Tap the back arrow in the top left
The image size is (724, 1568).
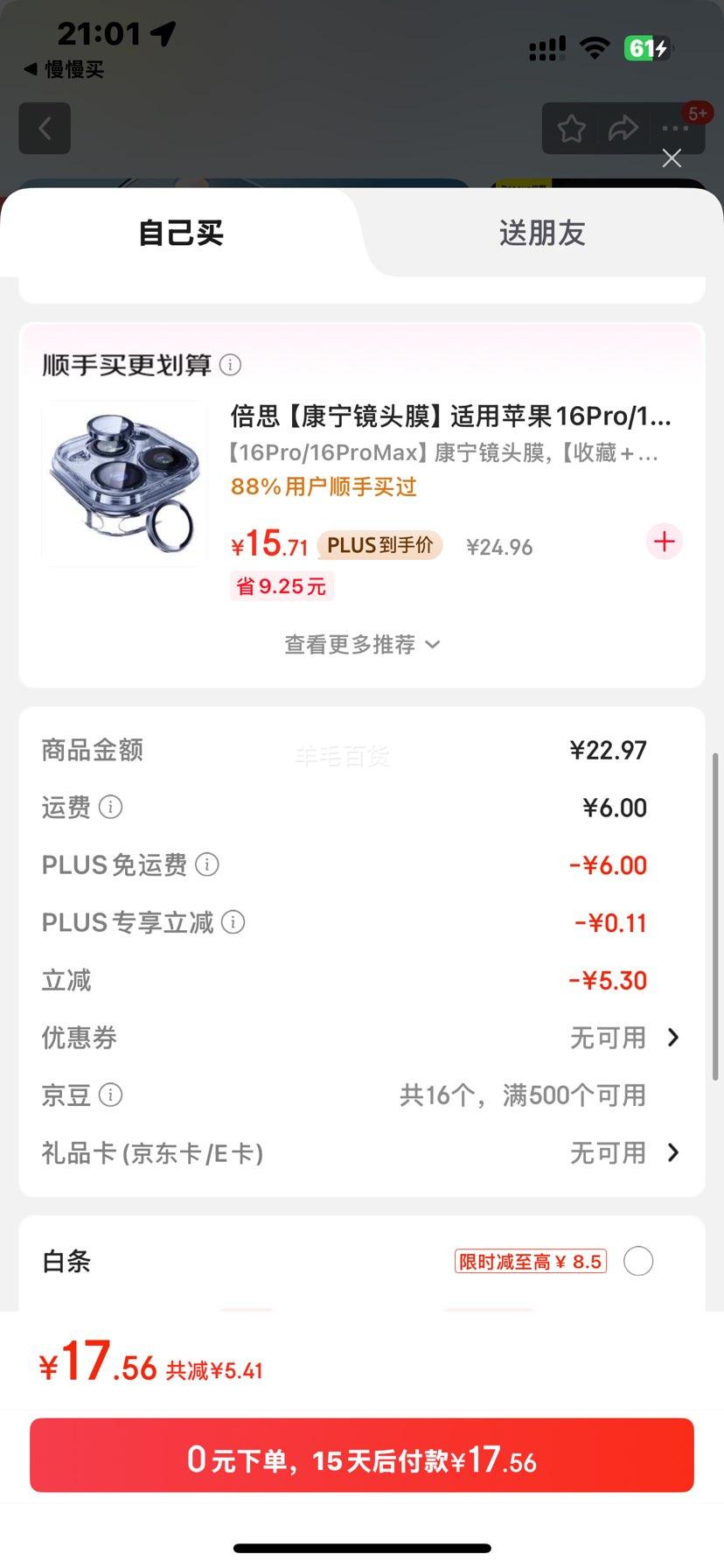tap(45, 128)
